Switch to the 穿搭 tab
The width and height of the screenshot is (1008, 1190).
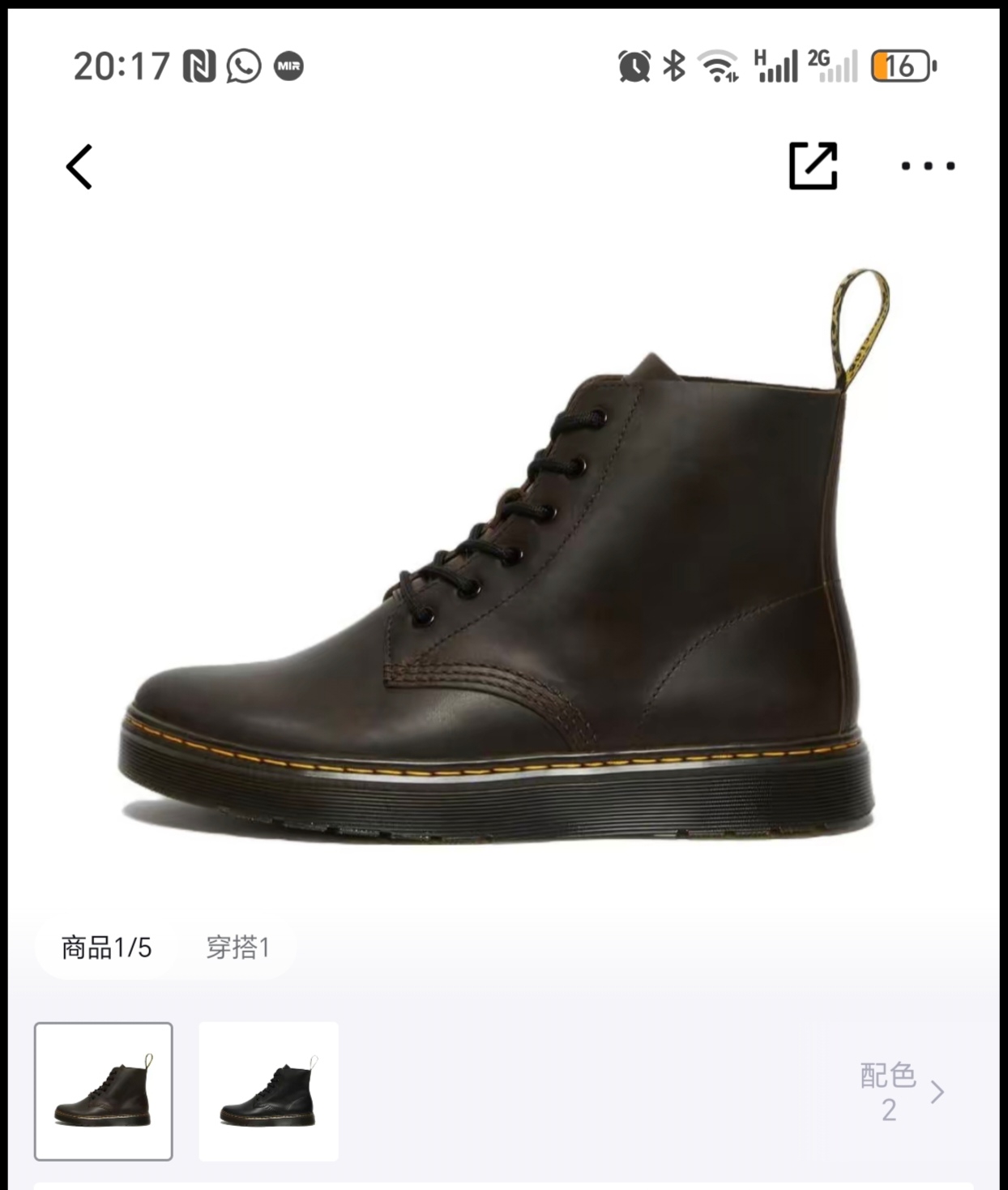point(237,947)
